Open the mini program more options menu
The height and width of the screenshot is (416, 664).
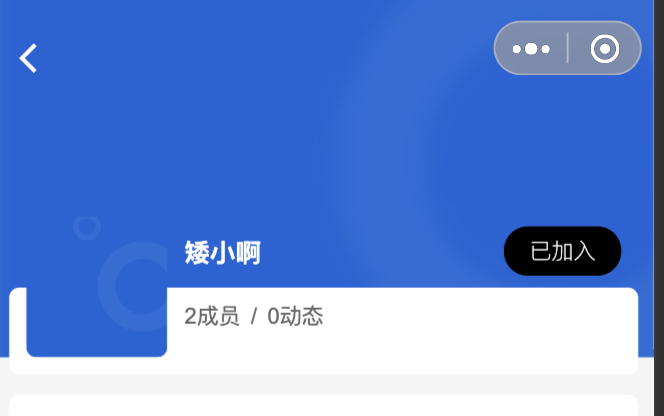(531, 48)
